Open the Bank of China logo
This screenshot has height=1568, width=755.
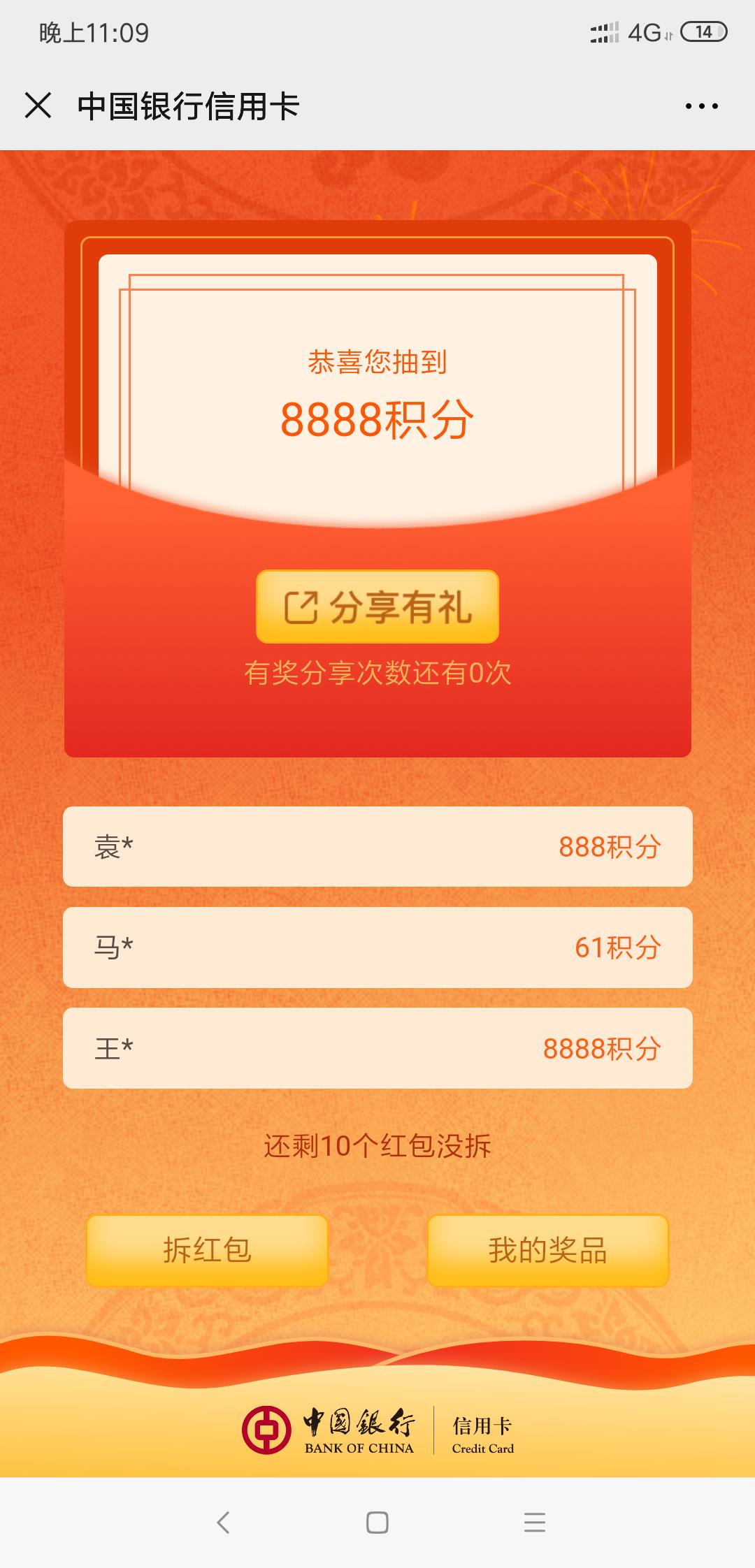pos(268,1428)
